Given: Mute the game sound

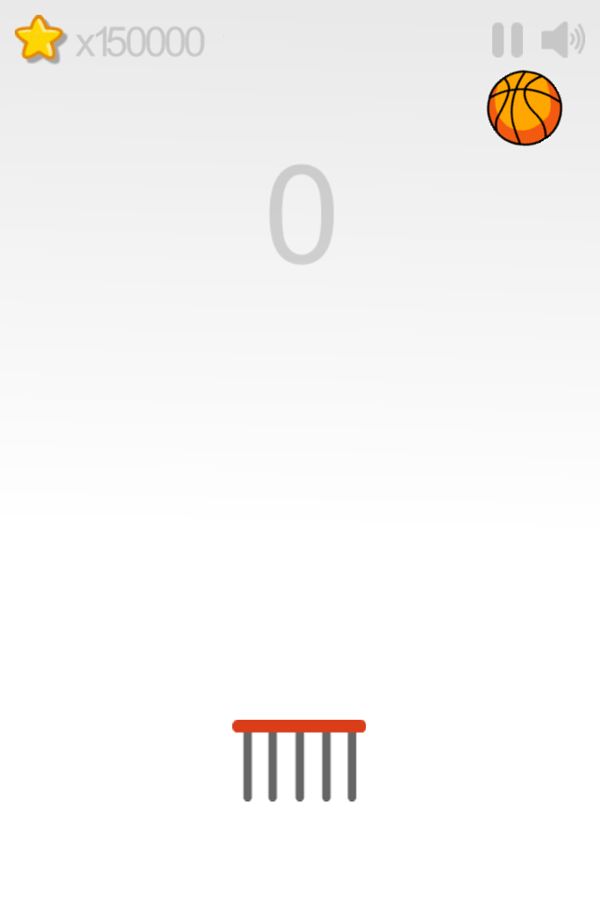Looking at the screenshot, I should 562,41.
